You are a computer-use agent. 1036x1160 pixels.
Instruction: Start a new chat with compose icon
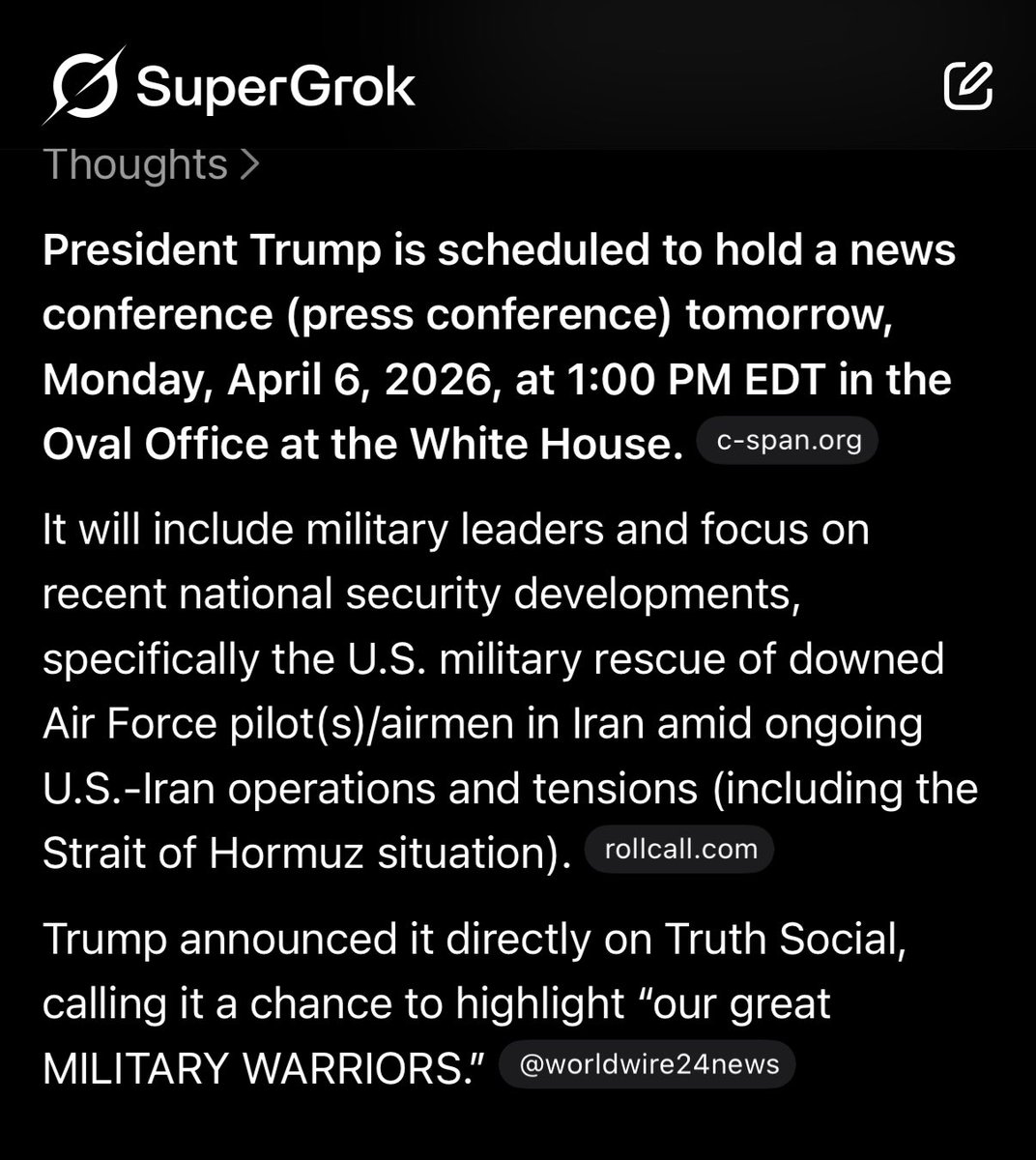pos(967,87)
